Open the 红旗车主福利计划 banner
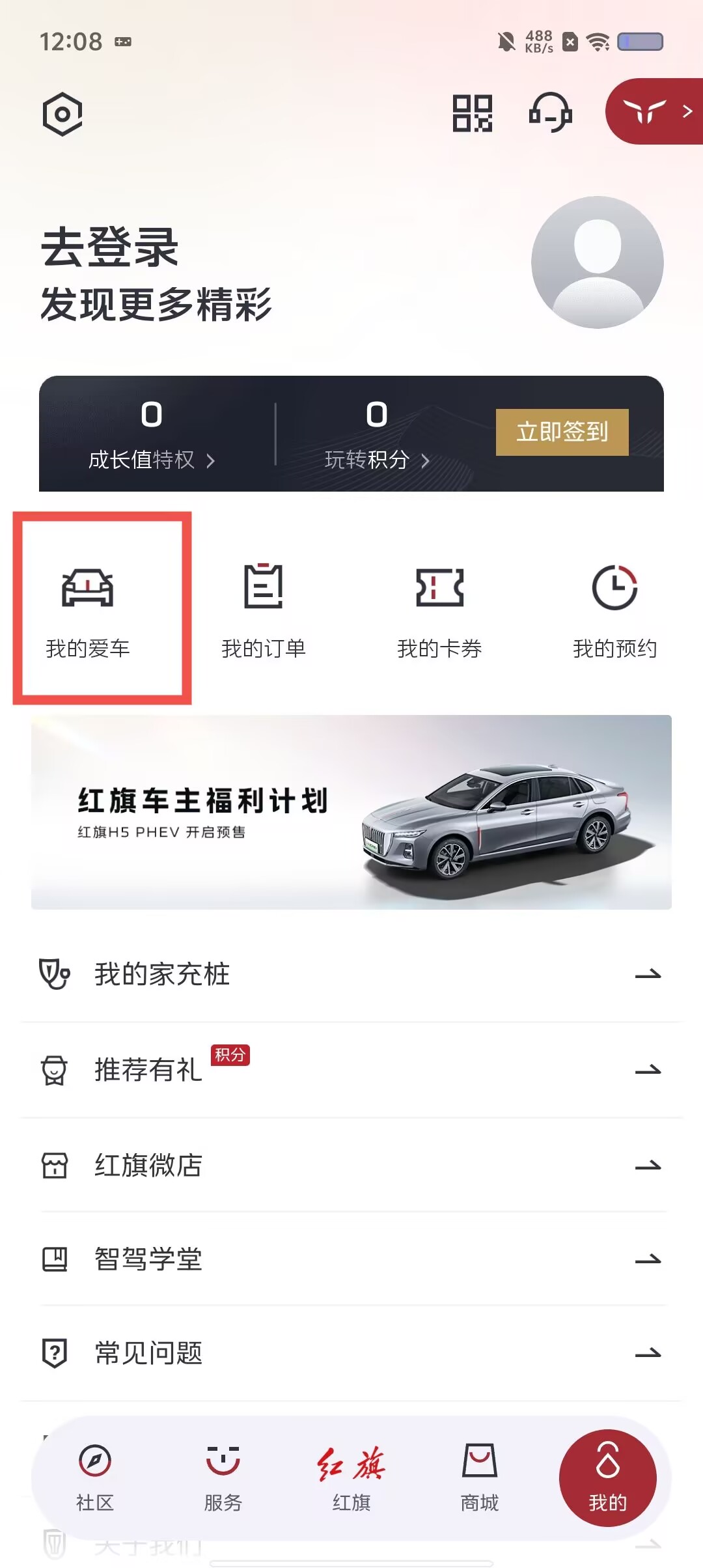This screenshot has height=1568, width=703. [x=351, y=812]
